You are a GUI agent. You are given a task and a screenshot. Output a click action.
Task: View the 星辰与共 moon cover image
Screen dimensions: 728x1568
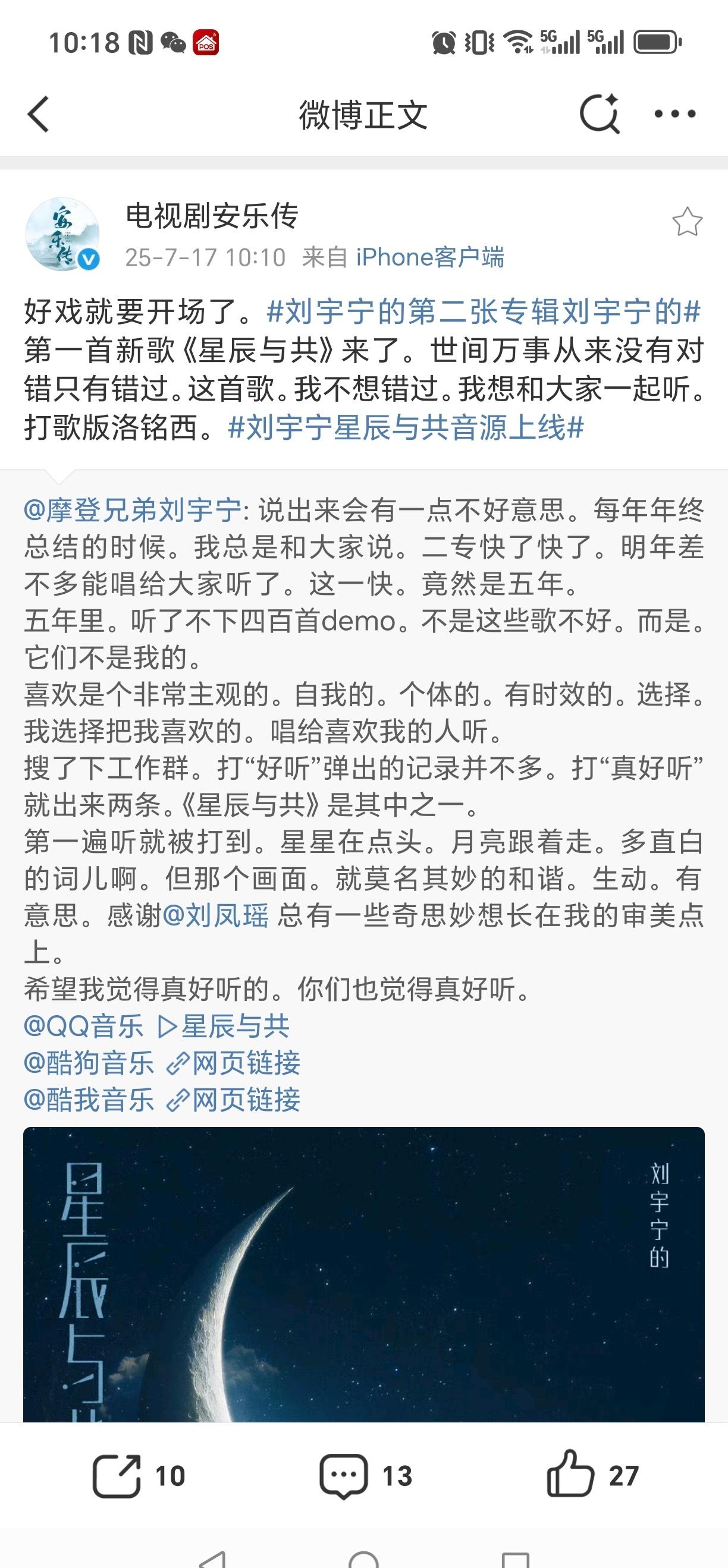[x=363, y=1274]
